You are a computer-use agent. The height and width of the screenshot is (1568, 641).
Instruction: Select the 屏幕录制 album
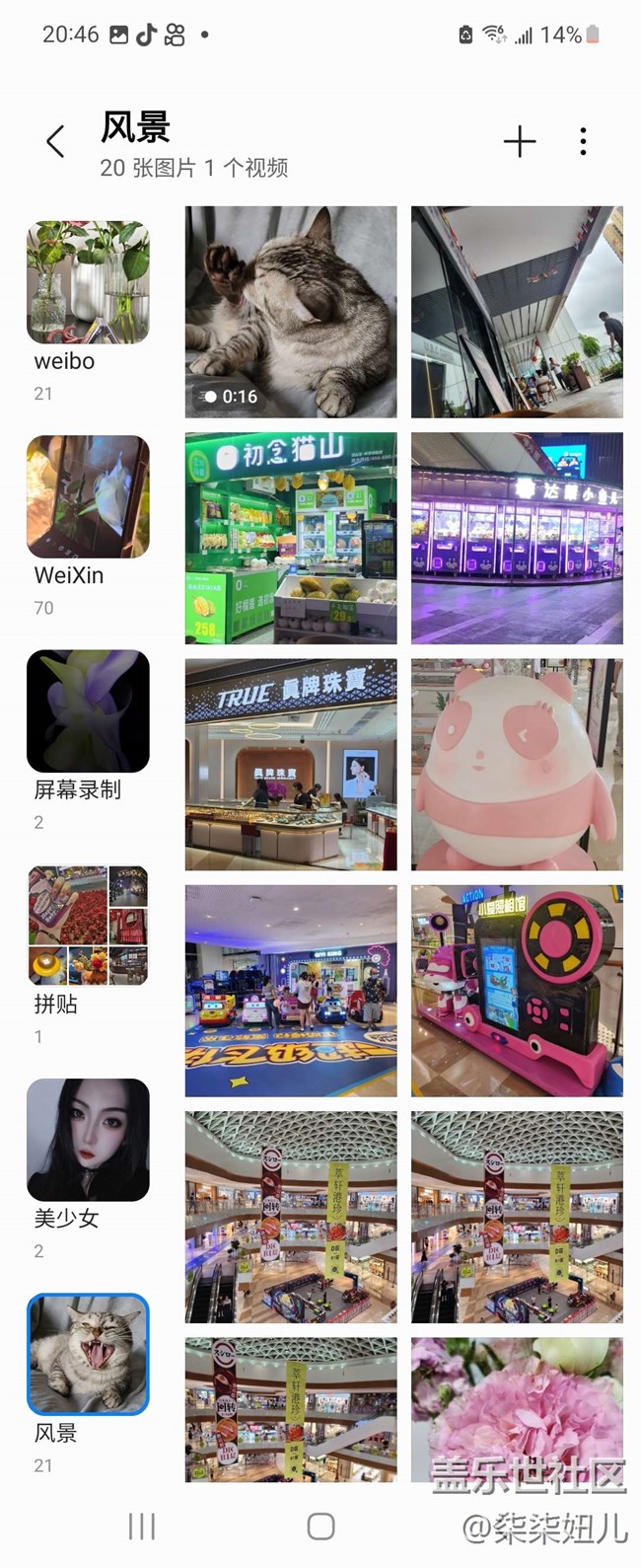click(88, 710)
